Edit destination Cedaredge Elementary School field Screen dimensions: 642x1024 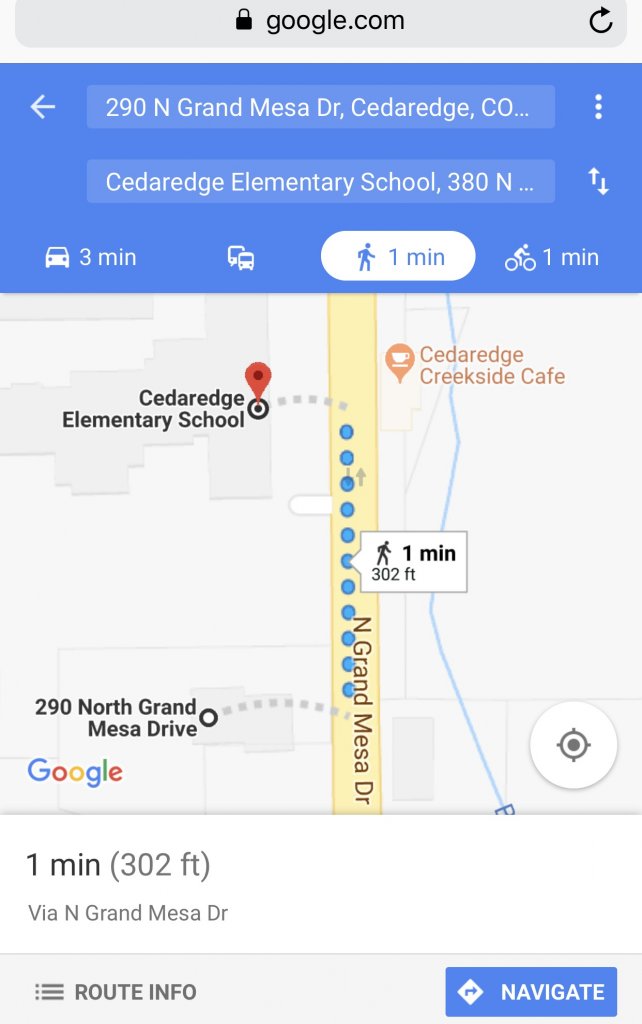tap(320, 182)
